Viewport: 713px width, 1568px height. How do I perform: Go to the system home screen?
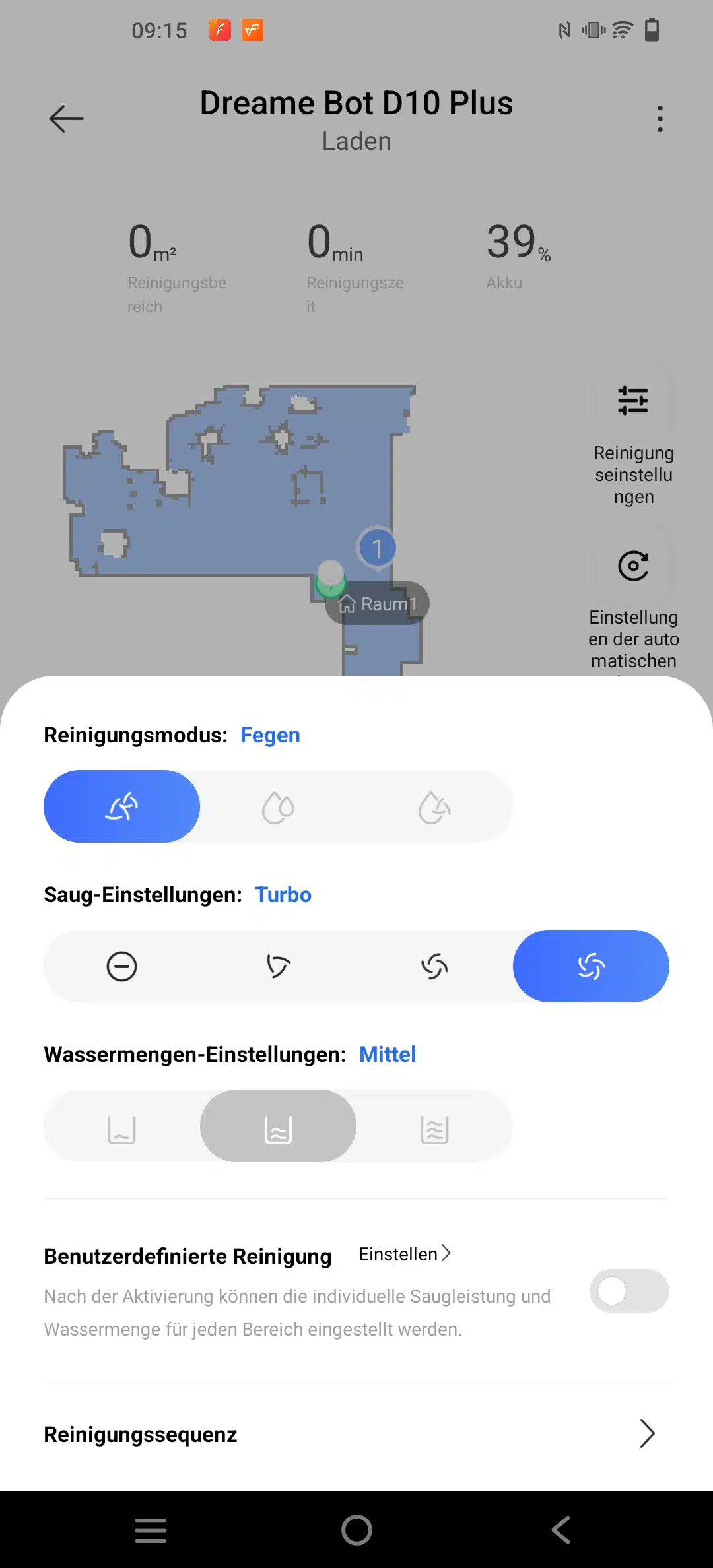click(356, 1530)
